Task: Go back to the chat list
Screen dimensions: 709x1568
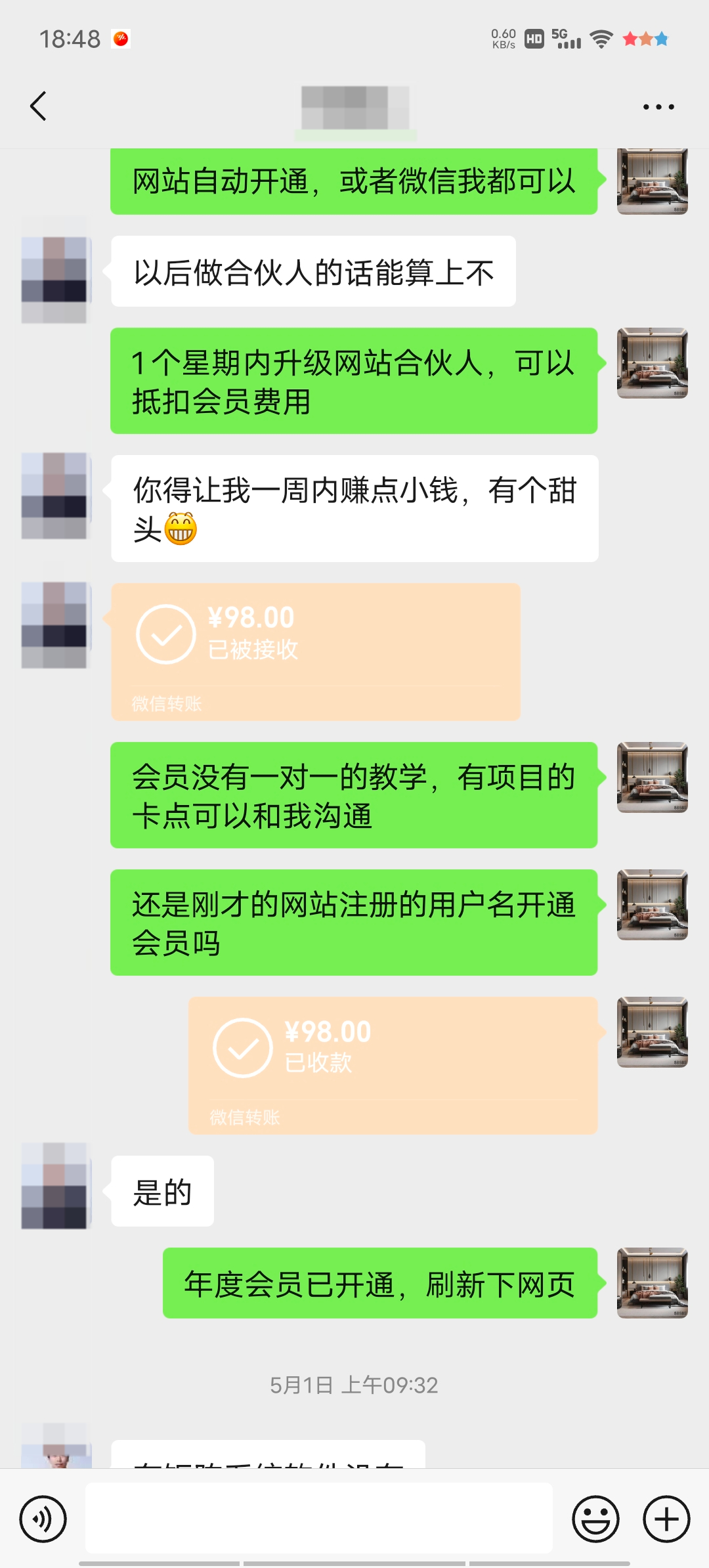Action: [x=39, y=106]
